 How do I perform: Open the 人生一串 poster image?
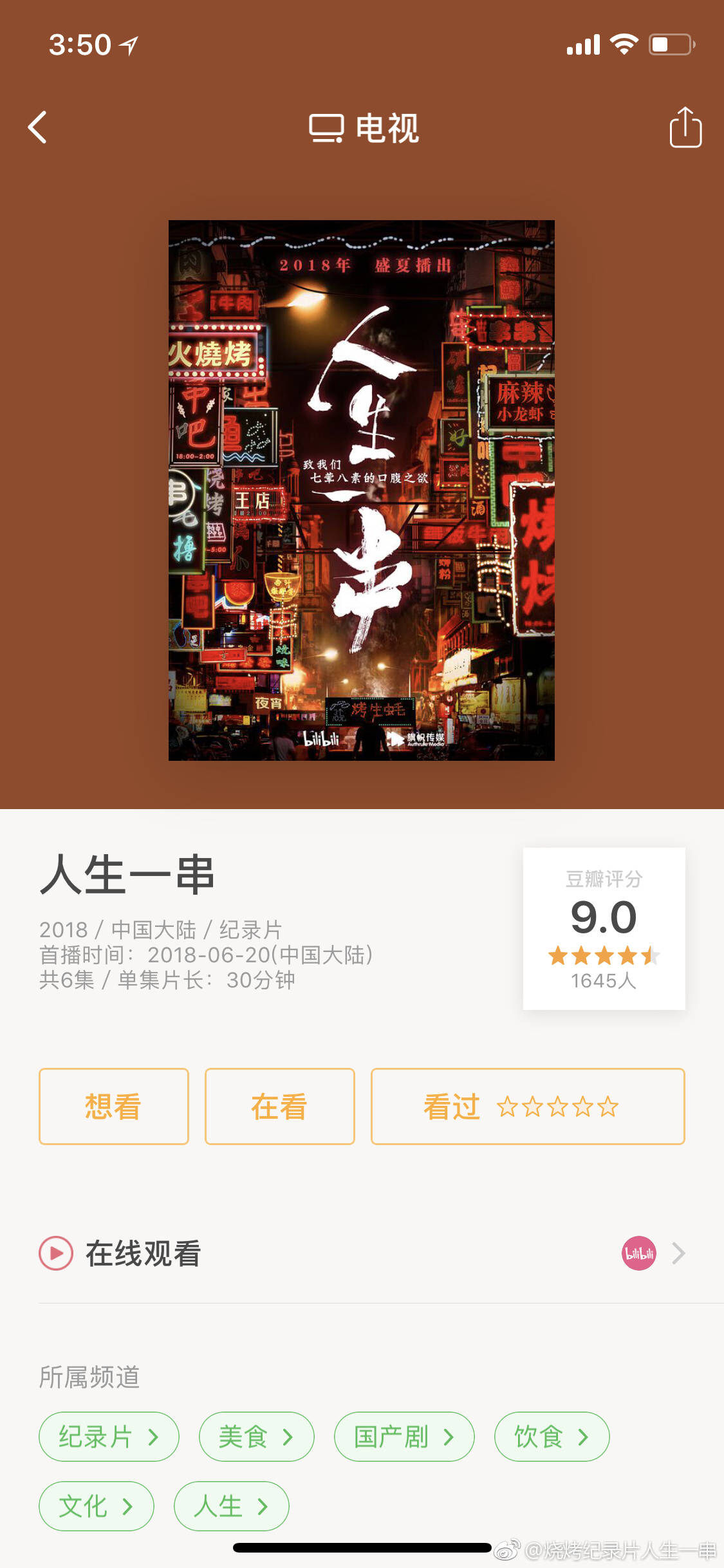361,490
